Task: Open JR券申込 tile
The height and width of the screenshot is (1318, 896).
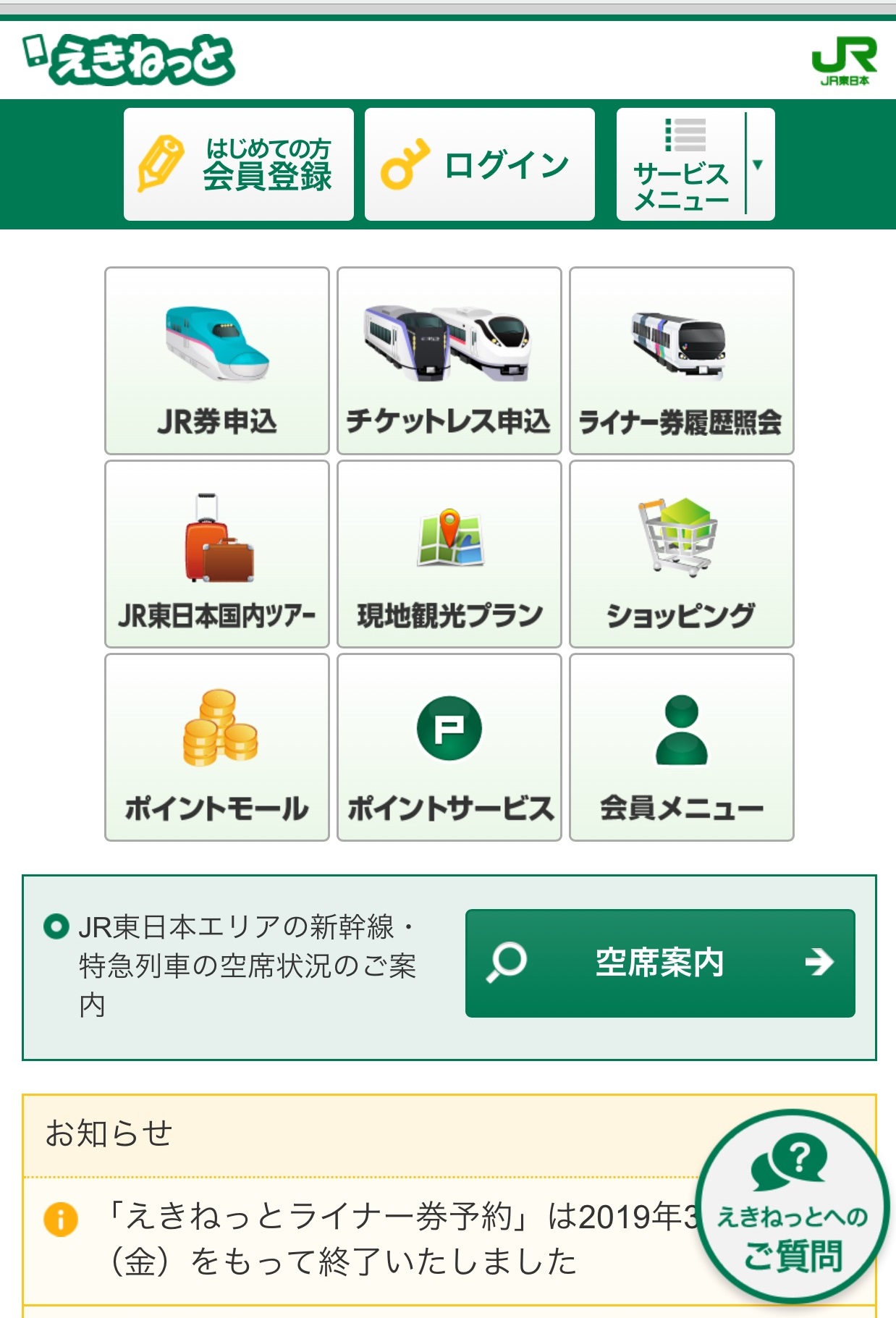Action: coord(217,360)
